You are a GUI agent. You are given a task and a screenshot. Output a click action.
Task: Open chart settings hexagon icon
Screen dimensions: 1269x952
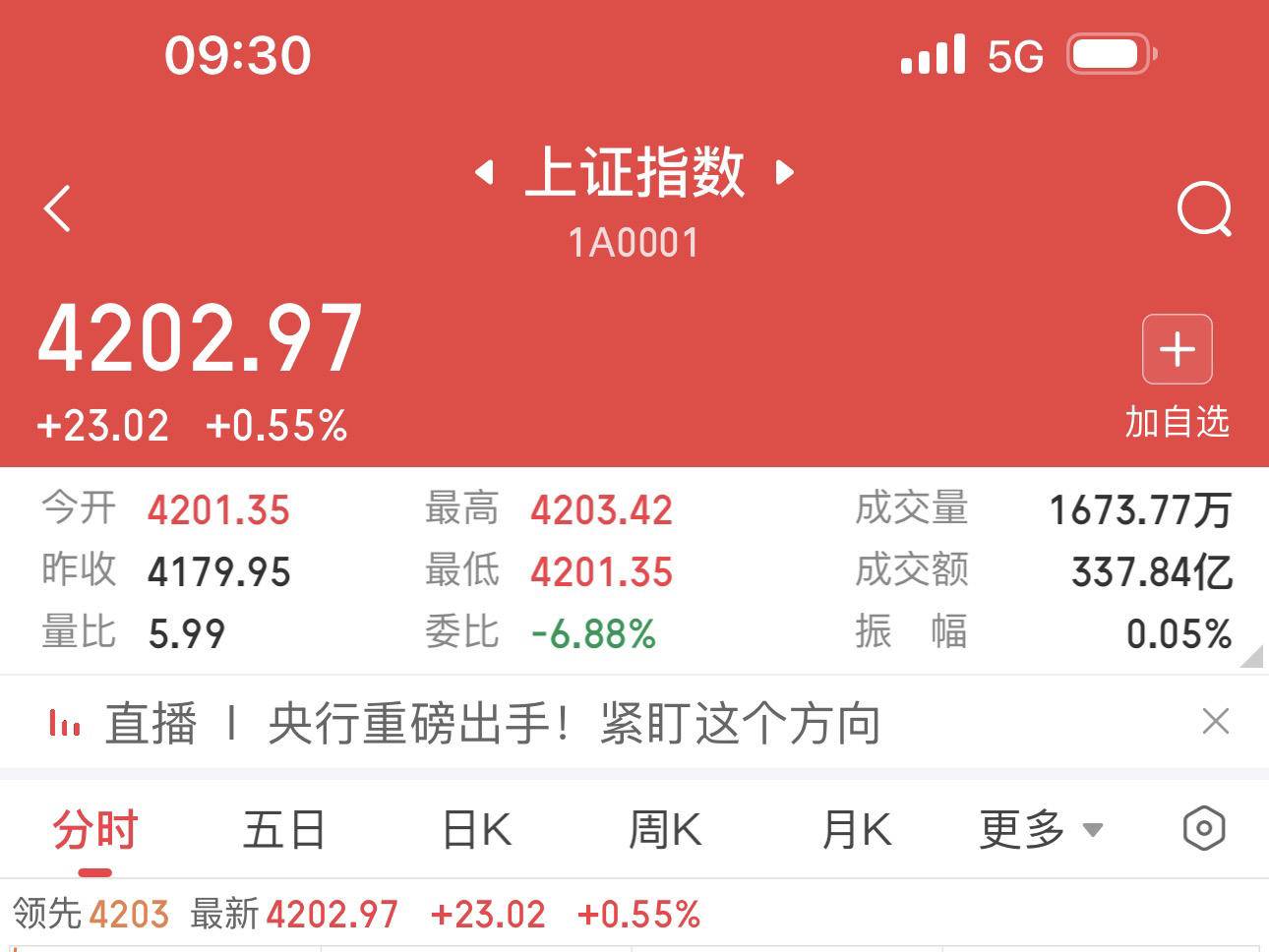[x=1204, y=829]
